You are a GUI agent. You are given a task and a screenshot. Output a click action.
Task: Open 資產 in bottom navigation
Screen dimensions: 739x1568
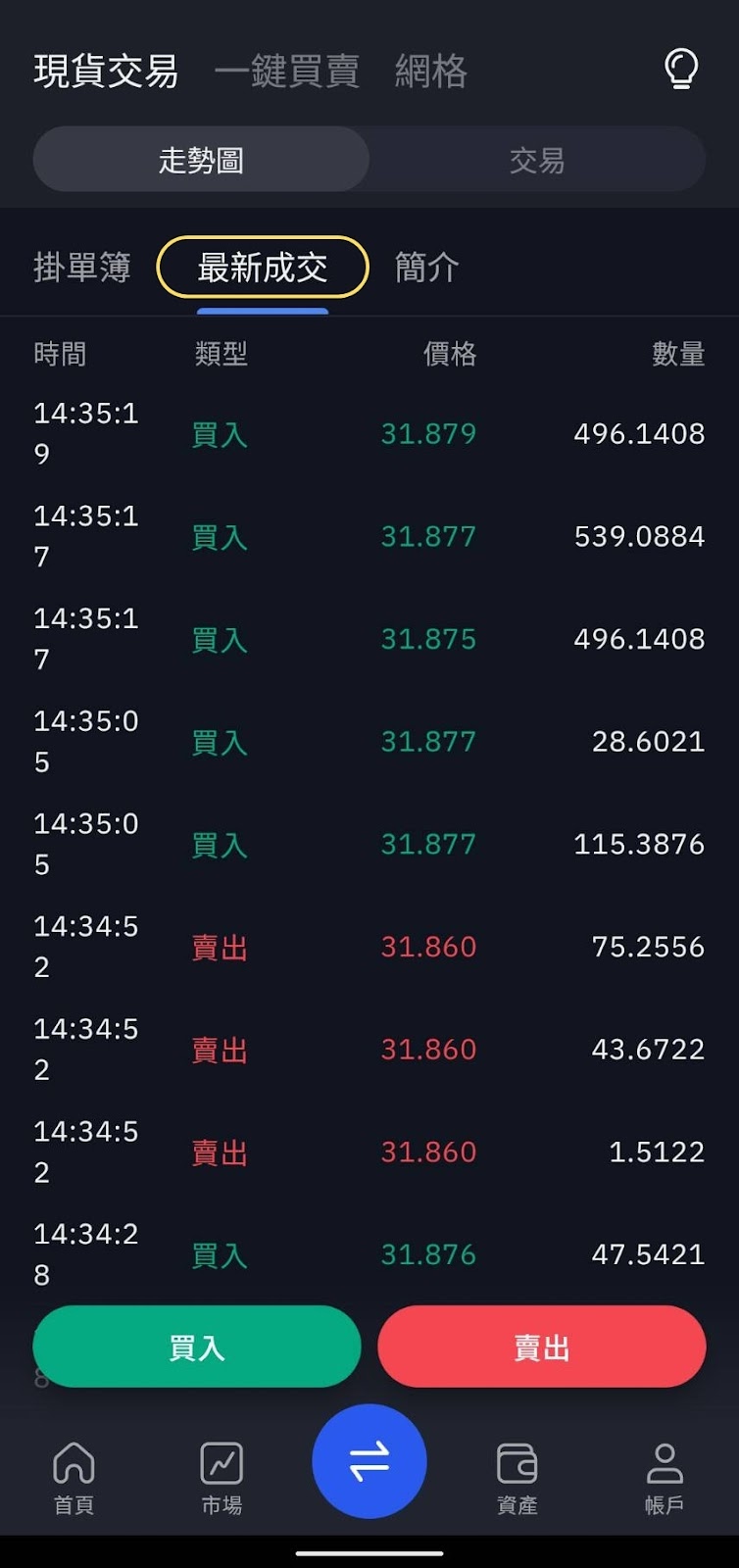(517, 1479)
